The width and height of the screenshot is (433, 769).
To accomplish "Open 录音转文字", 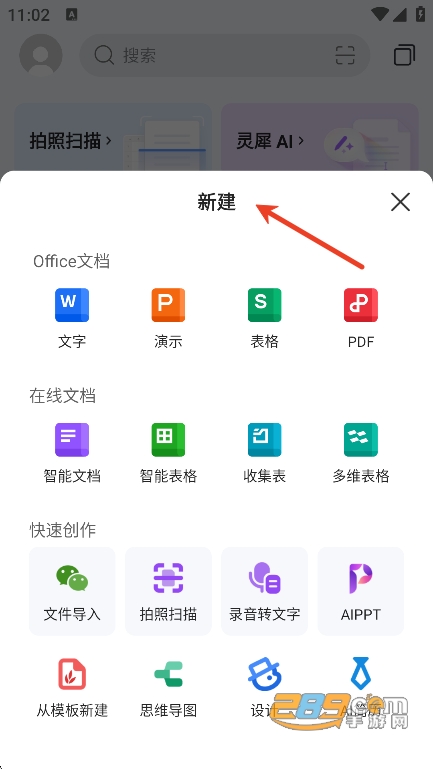I will coord(264,591).
